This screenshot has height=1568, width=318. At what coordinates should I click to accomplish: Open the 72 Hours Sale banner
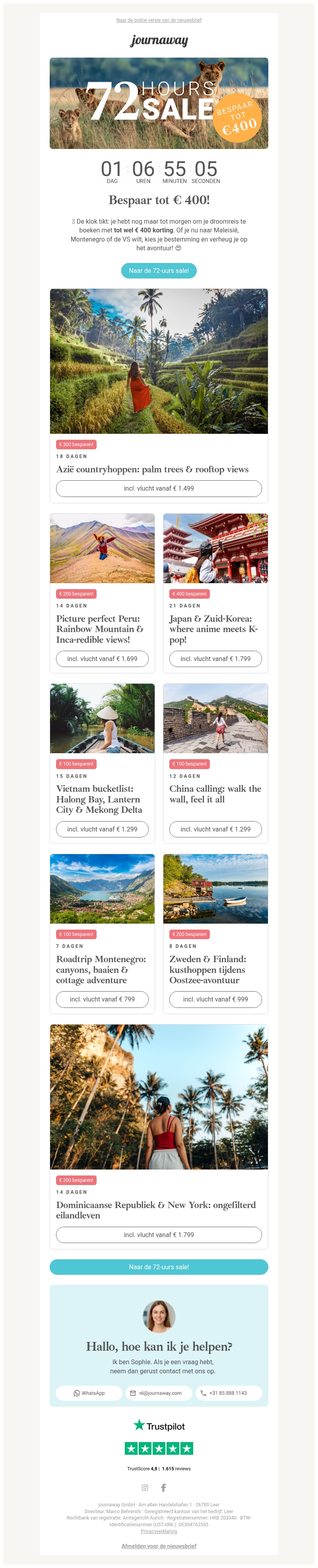[158, 103]
